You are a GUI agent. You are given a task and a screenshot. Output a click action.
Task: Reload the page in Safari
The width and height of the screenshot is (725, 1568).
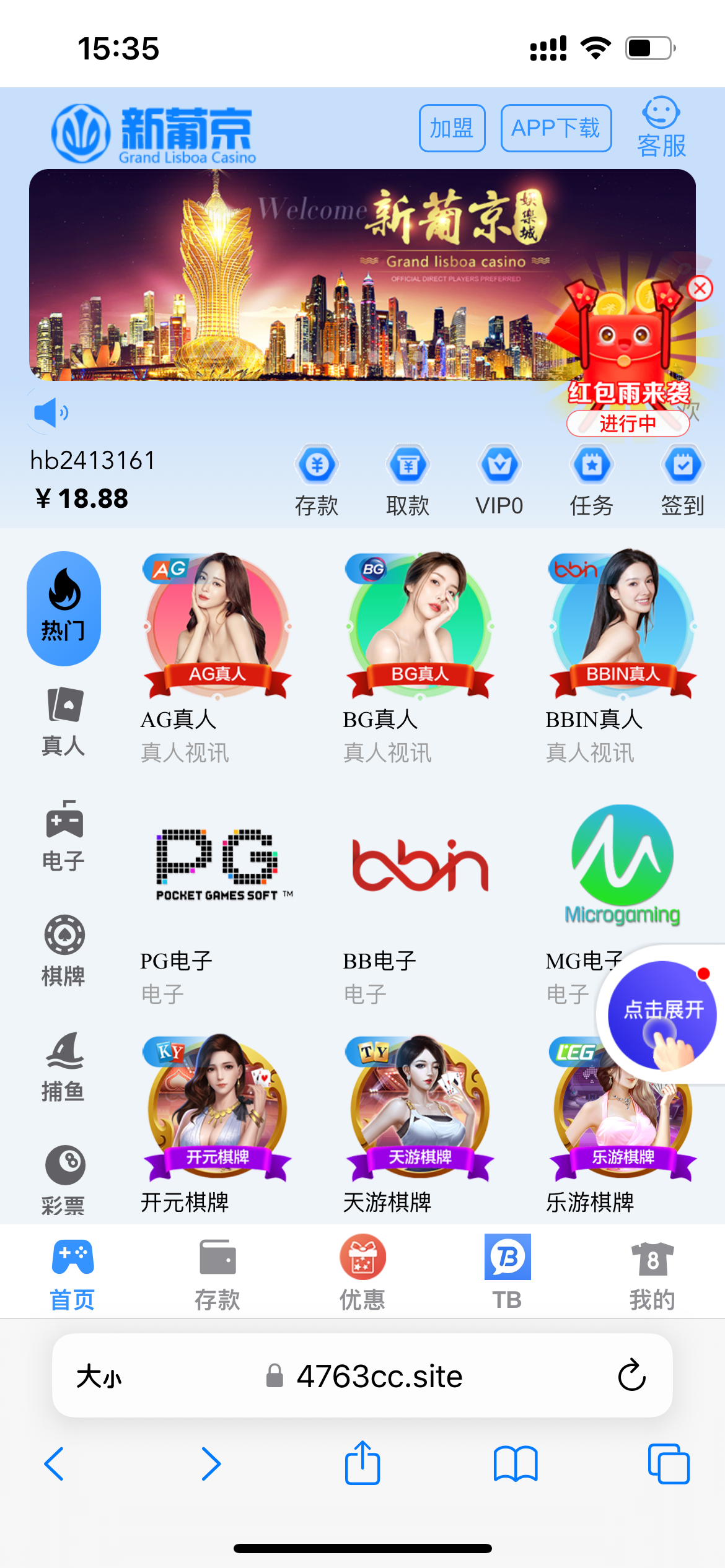[631, 1375]
